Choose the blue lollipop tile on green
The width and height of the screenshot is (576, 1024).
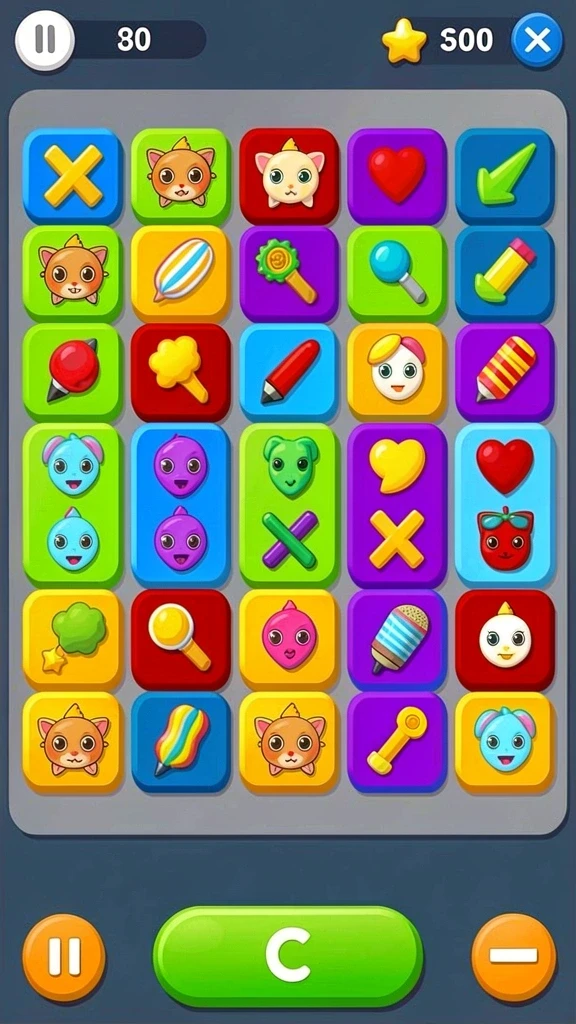(397, 274)
